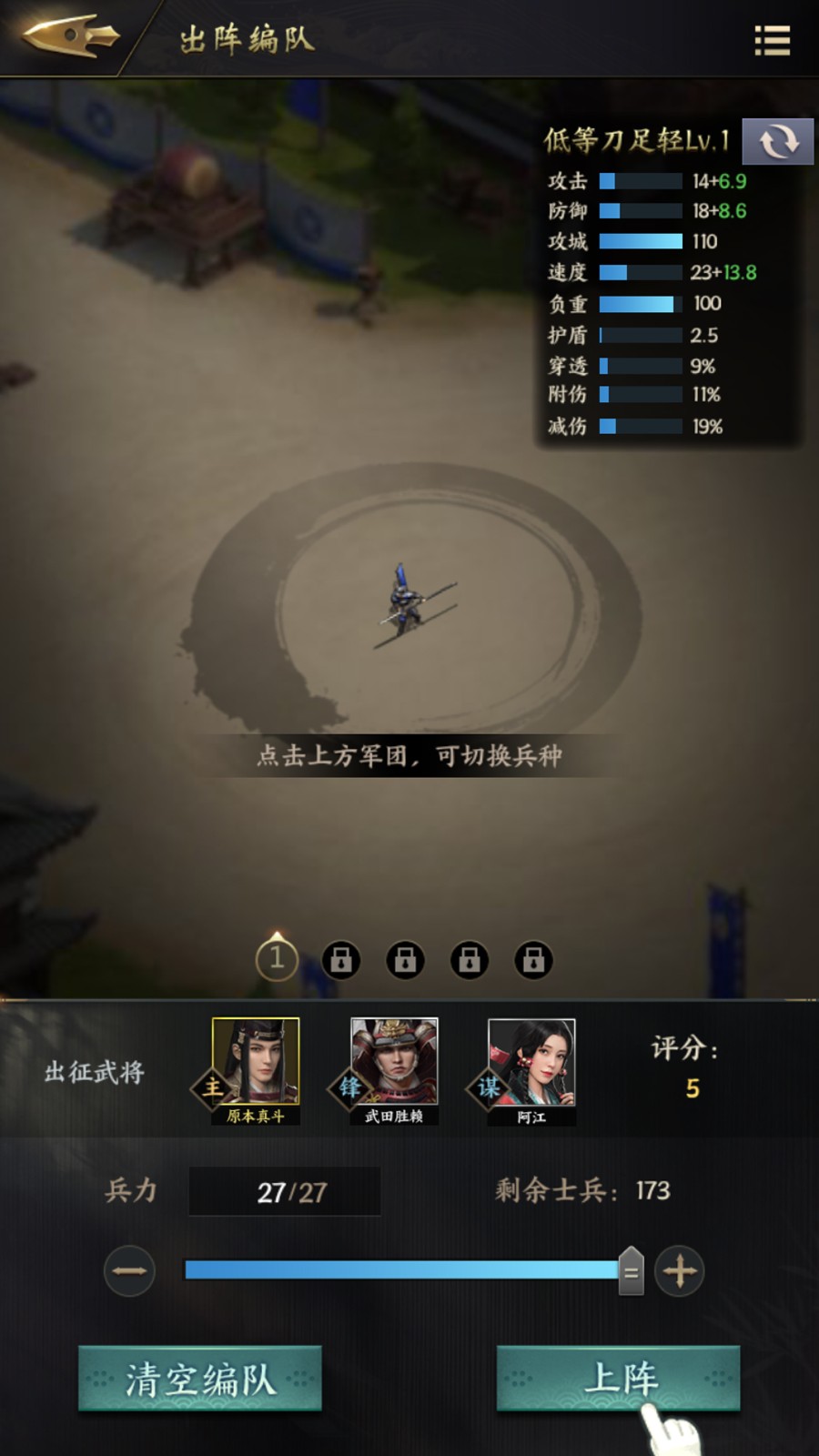Tap 清空编队 to clear the formation
819x1456 pixels.
pos(200,1379)
